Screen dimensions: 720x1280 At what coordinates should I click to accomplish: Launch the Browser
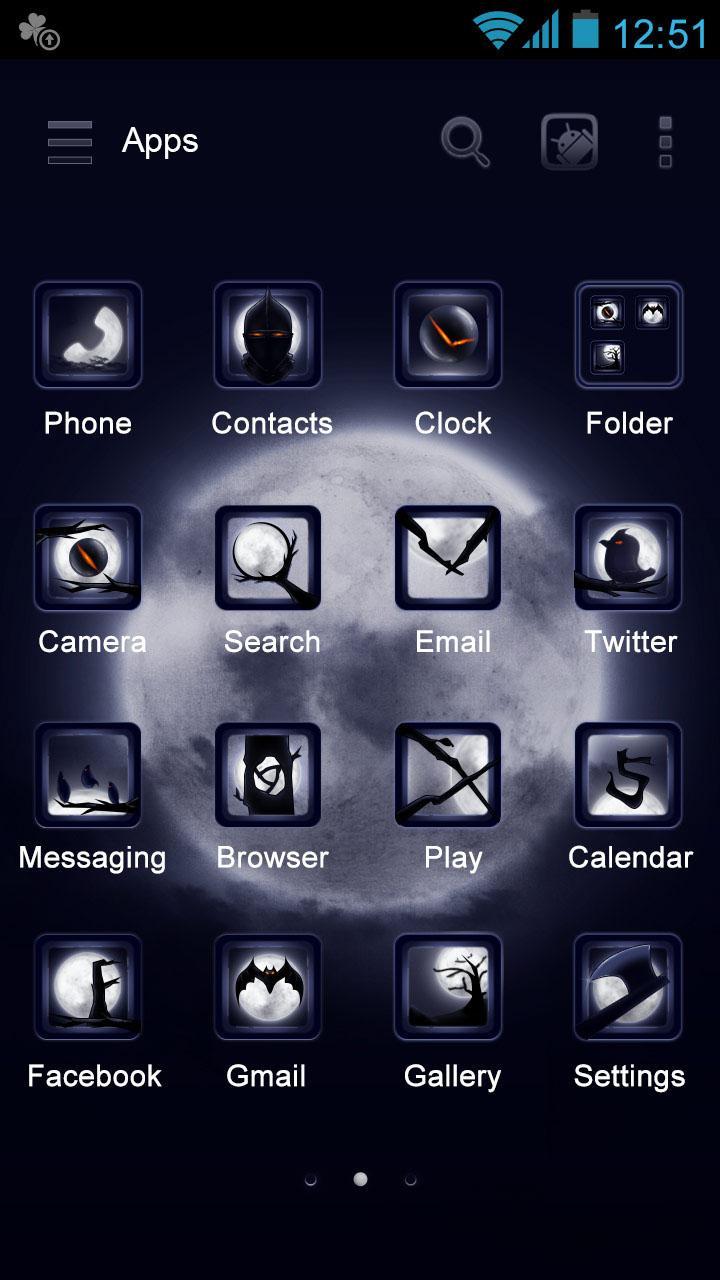coord(268,775)
